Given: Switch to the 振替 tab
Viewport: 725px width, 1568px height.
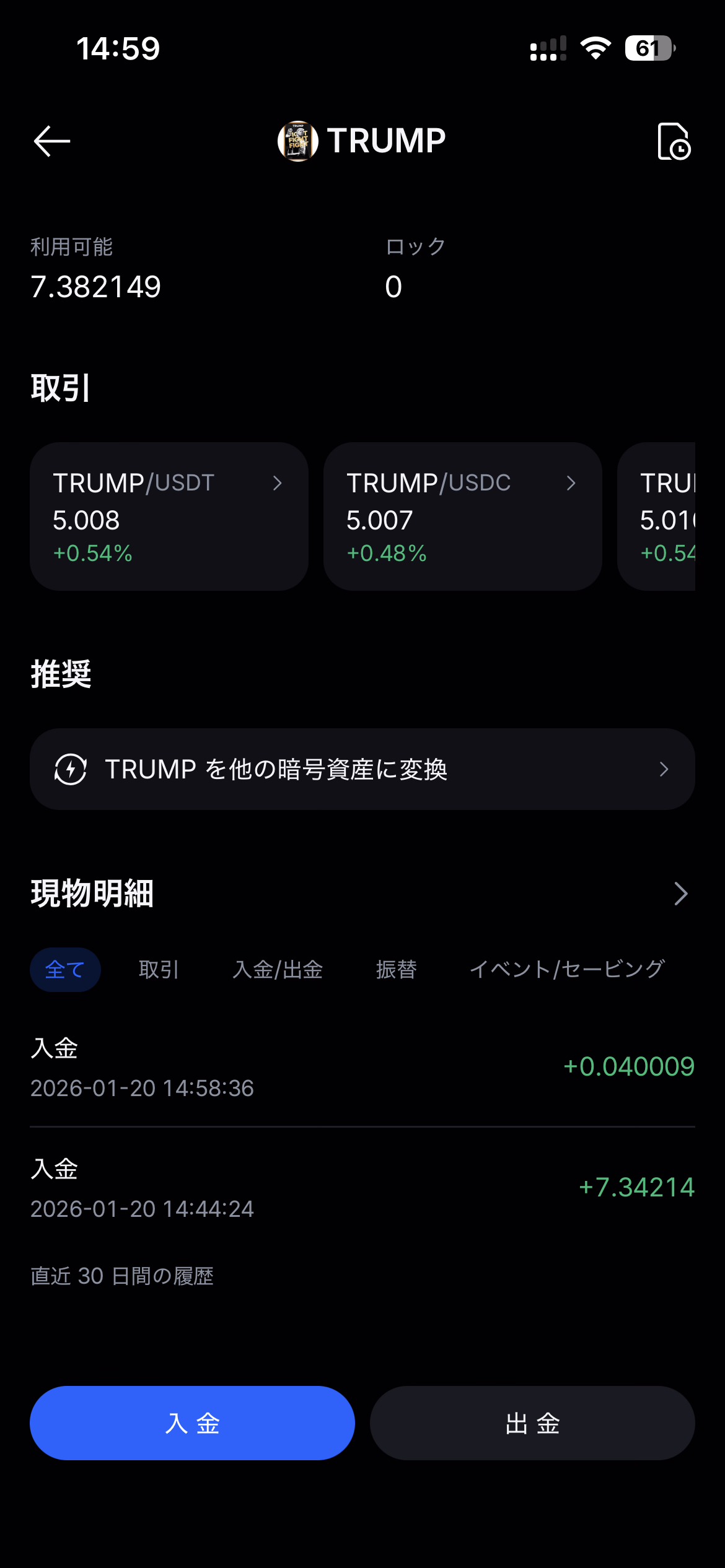Looking at the screenshot, I should tap(396, 970).
